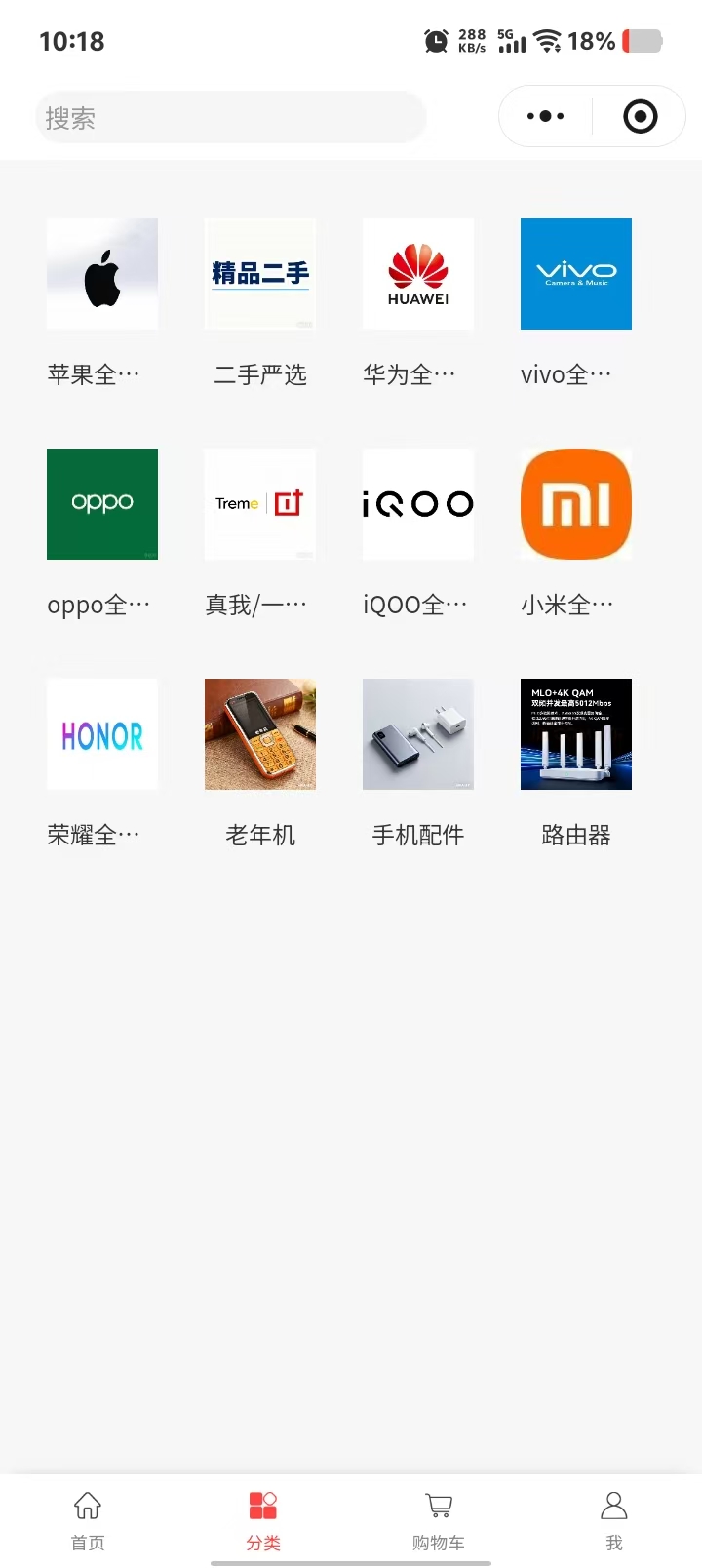Select the 荣耀 HONOR category
The image size is (702, 1568).
pyautogui.click(x=102, y=734)
